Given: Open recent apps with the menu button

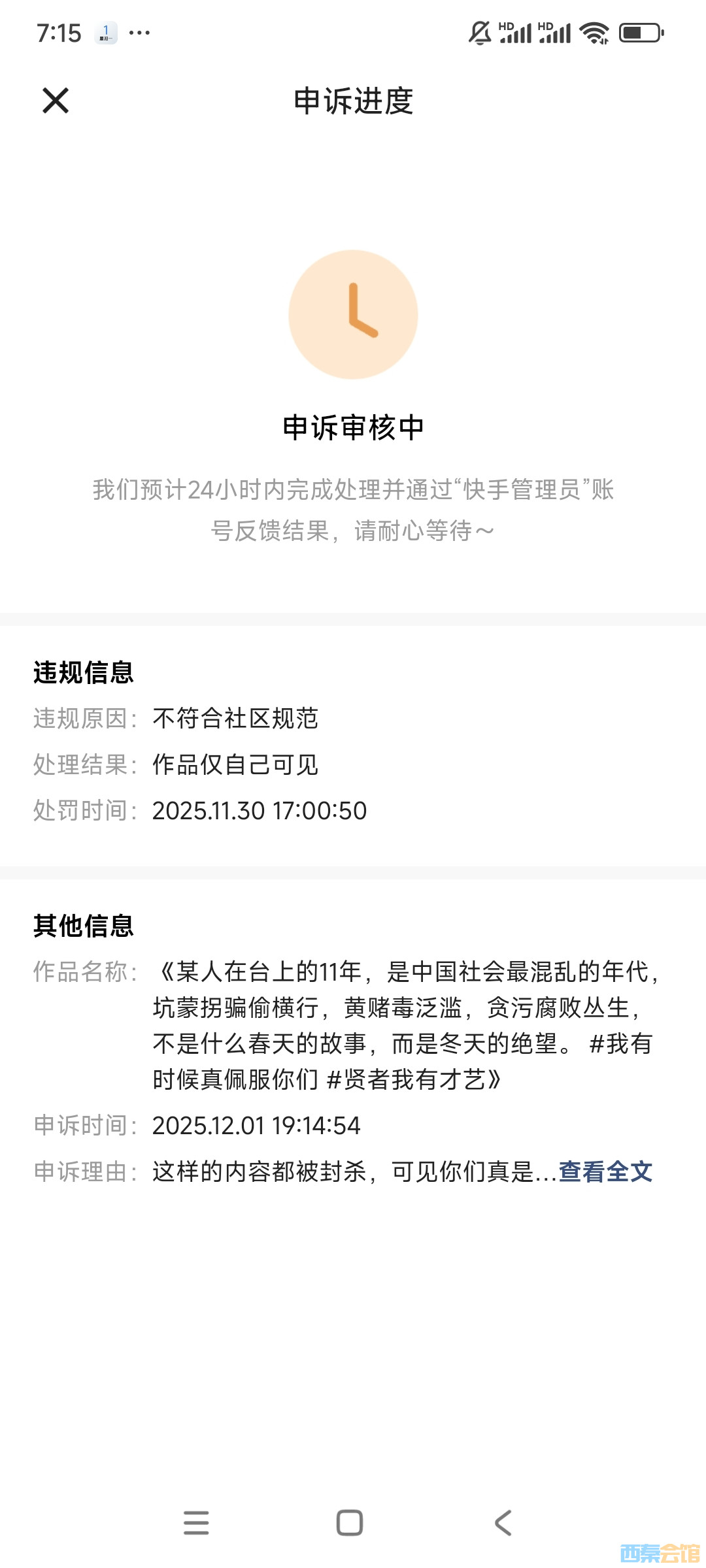Looking at the screenshot, I should pyautogui.click(x=196, y=1523).
